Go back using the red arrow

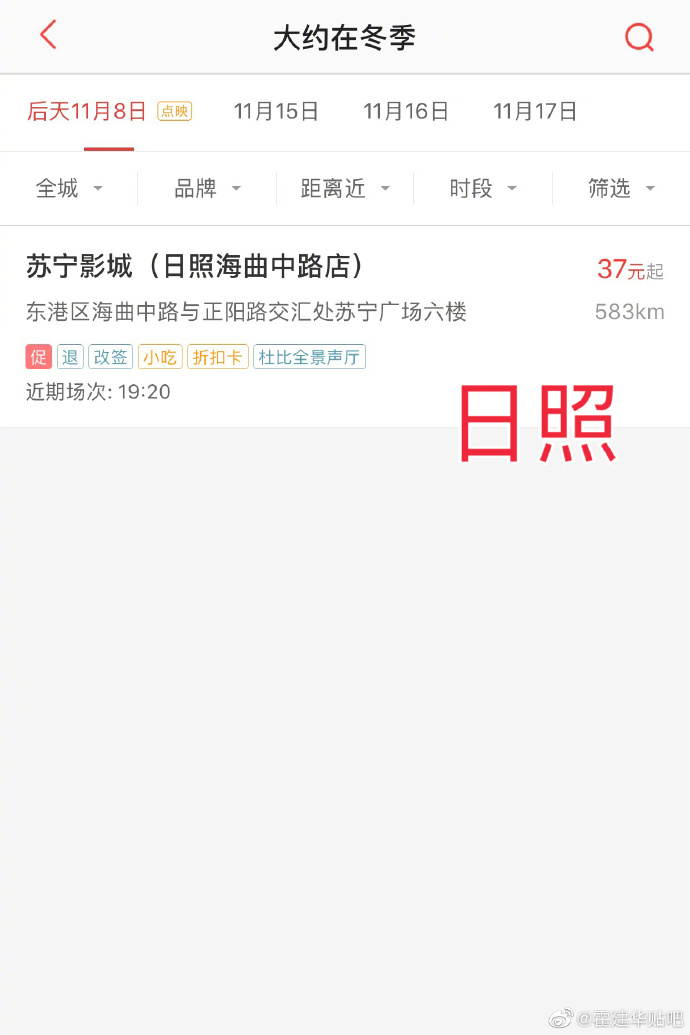tap(48, 36)
